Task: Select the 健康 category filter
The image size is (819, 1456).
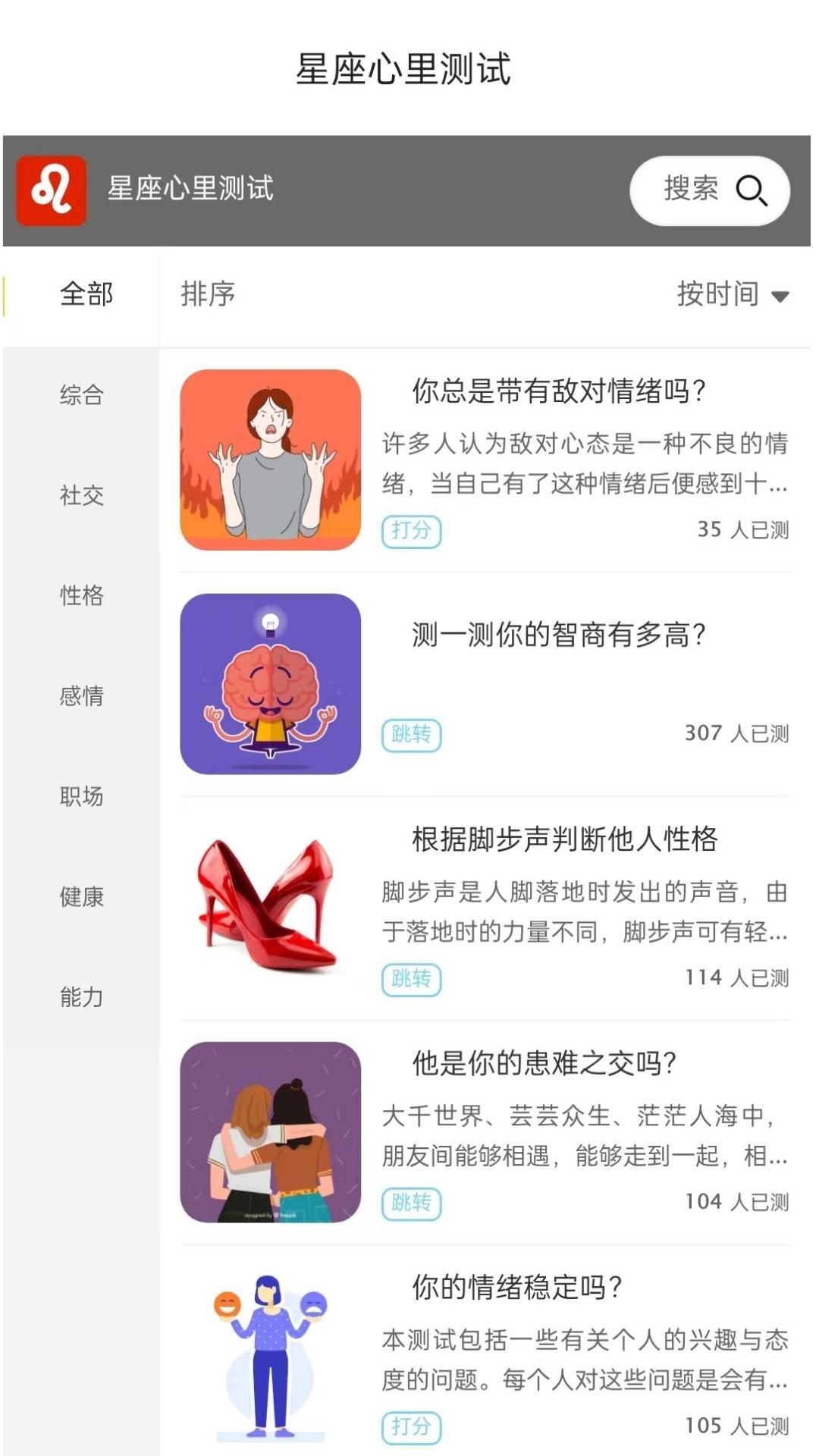Action: point(80,899)
